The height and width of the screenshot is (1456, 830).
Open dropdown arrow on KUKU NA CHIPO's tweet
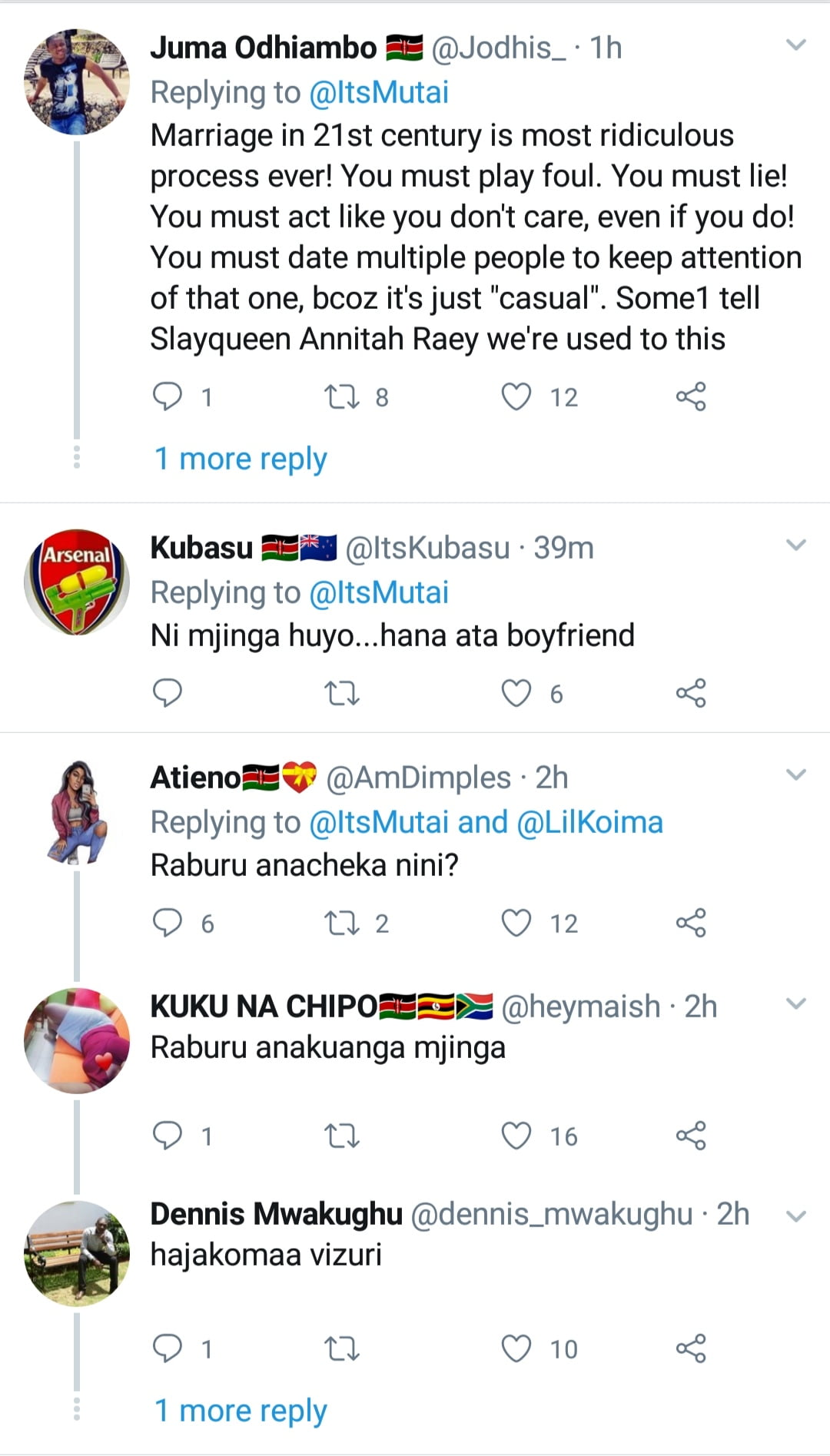[x=796, y=1004]
